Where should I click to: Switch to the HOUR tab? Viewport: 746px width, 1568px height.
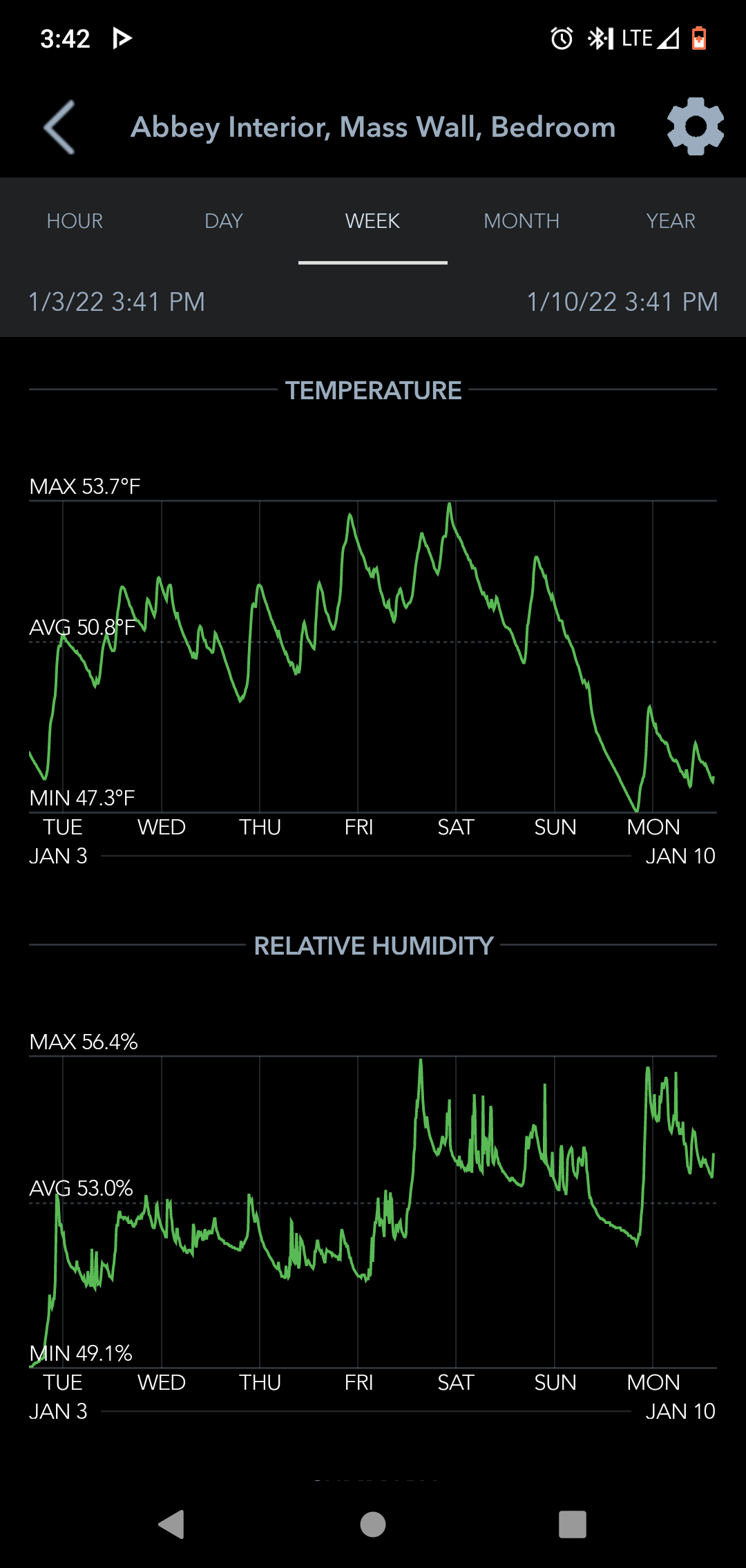[75, 221]
